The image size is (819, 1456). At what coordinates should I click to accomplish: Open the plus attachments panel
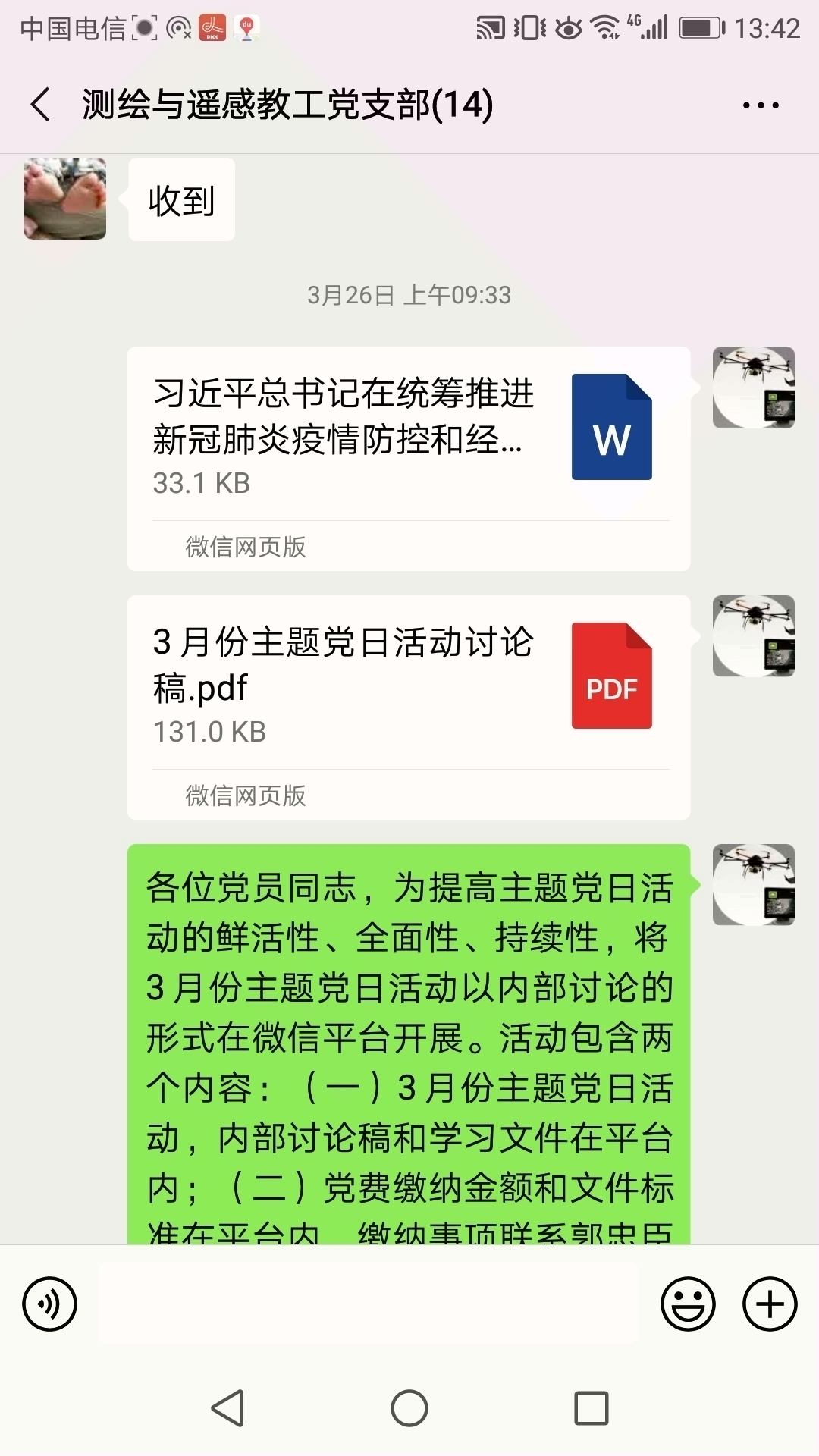[770, 1304]
